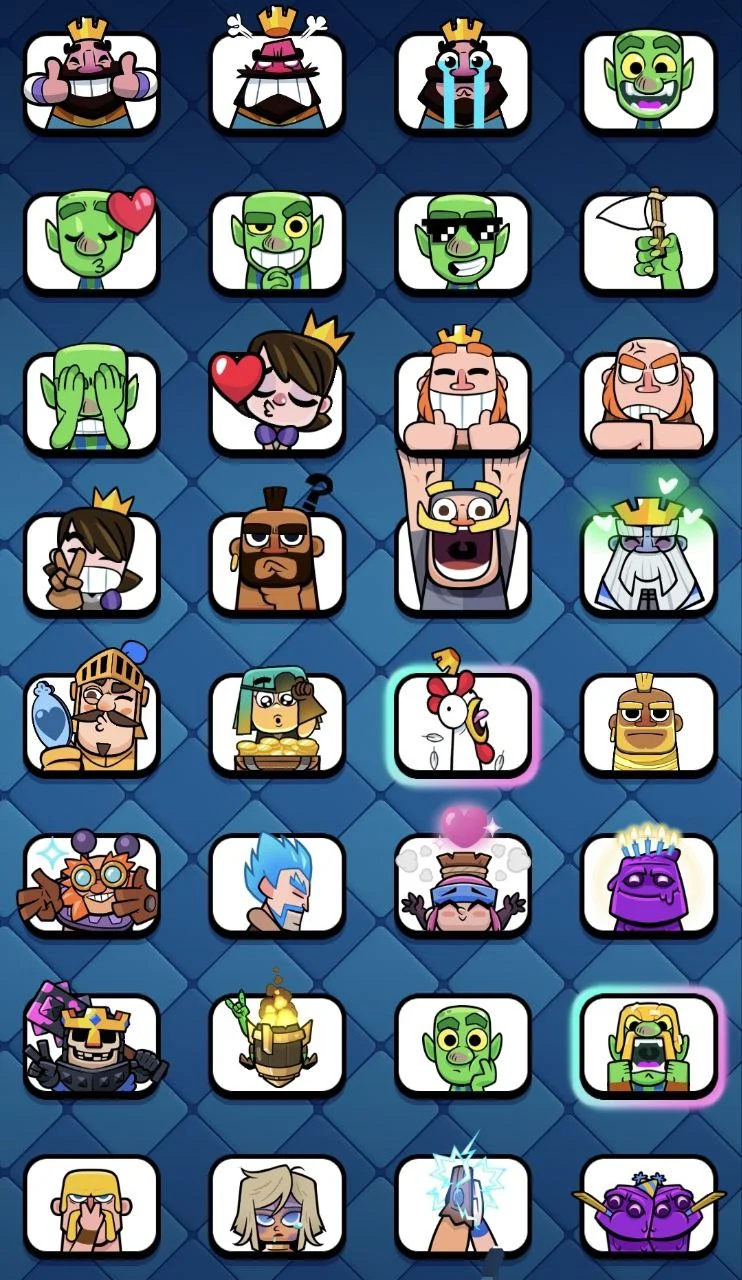Screen dimensions: 742x1280
Task: Pick the Goblin covering its face emote
Action: pyautogui.click(x=91, y=401)
